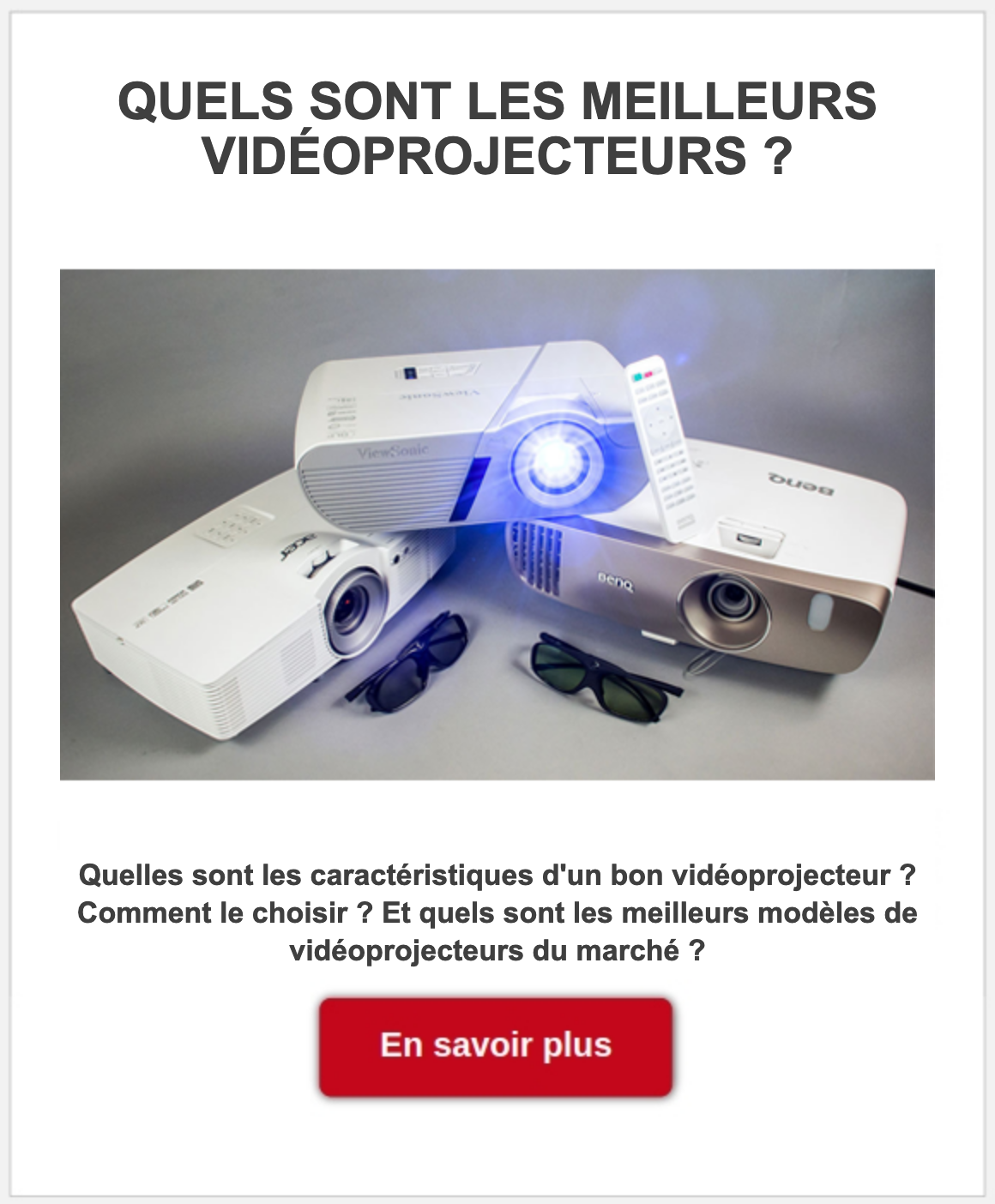Open the vidéoprojecteurs article image

coord(497,524)
